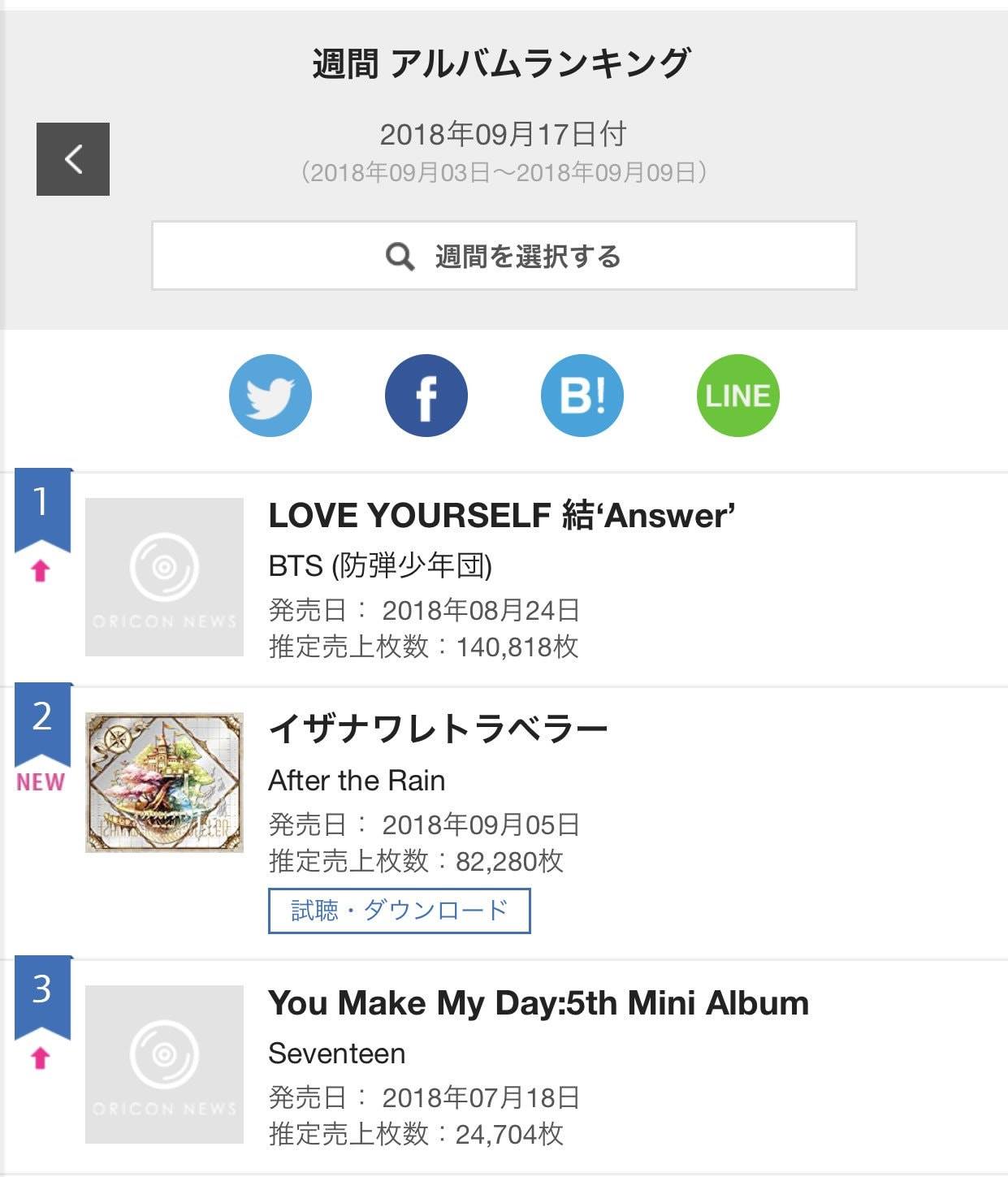Share the ranking on Facebook

[x=426, y=396]
